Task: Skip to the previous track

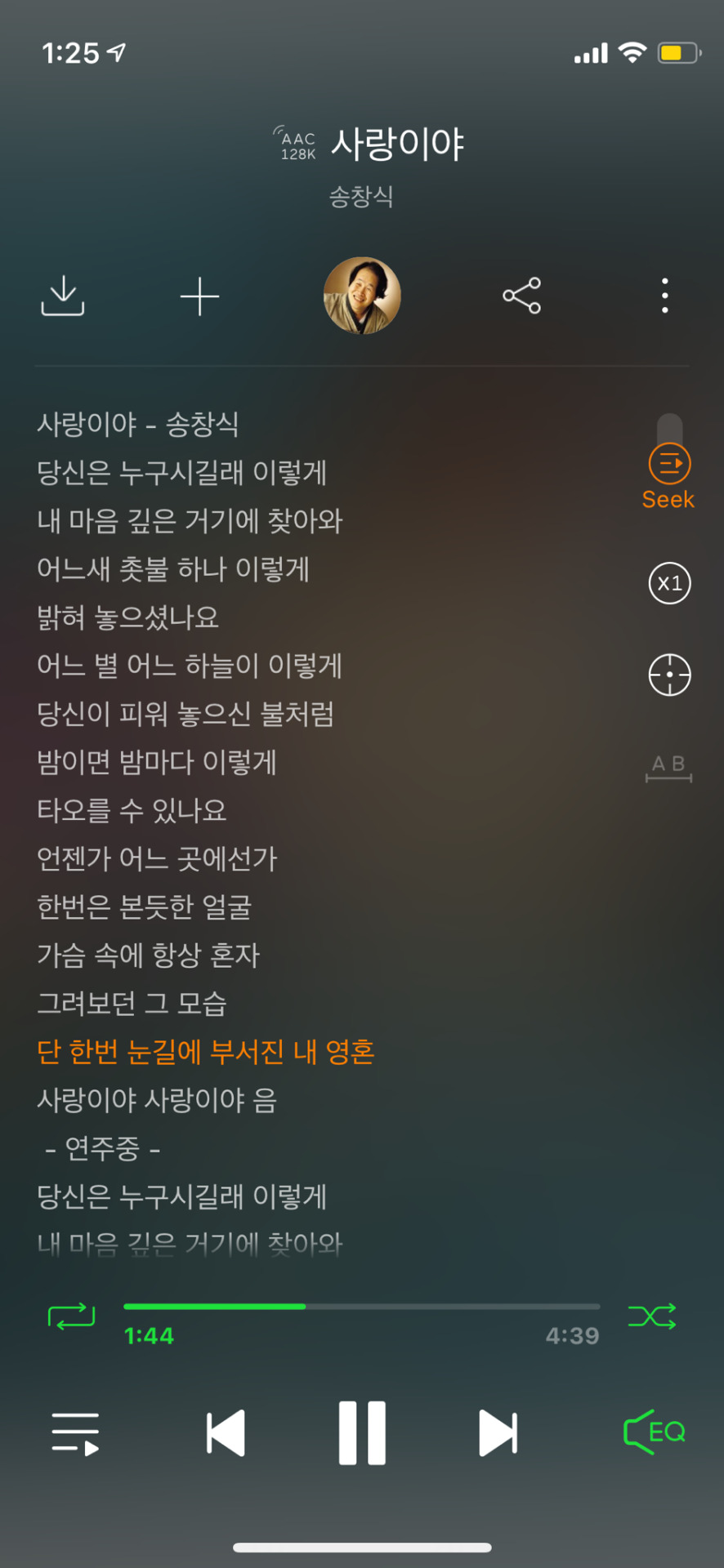Action: [x=226, y=1432]
